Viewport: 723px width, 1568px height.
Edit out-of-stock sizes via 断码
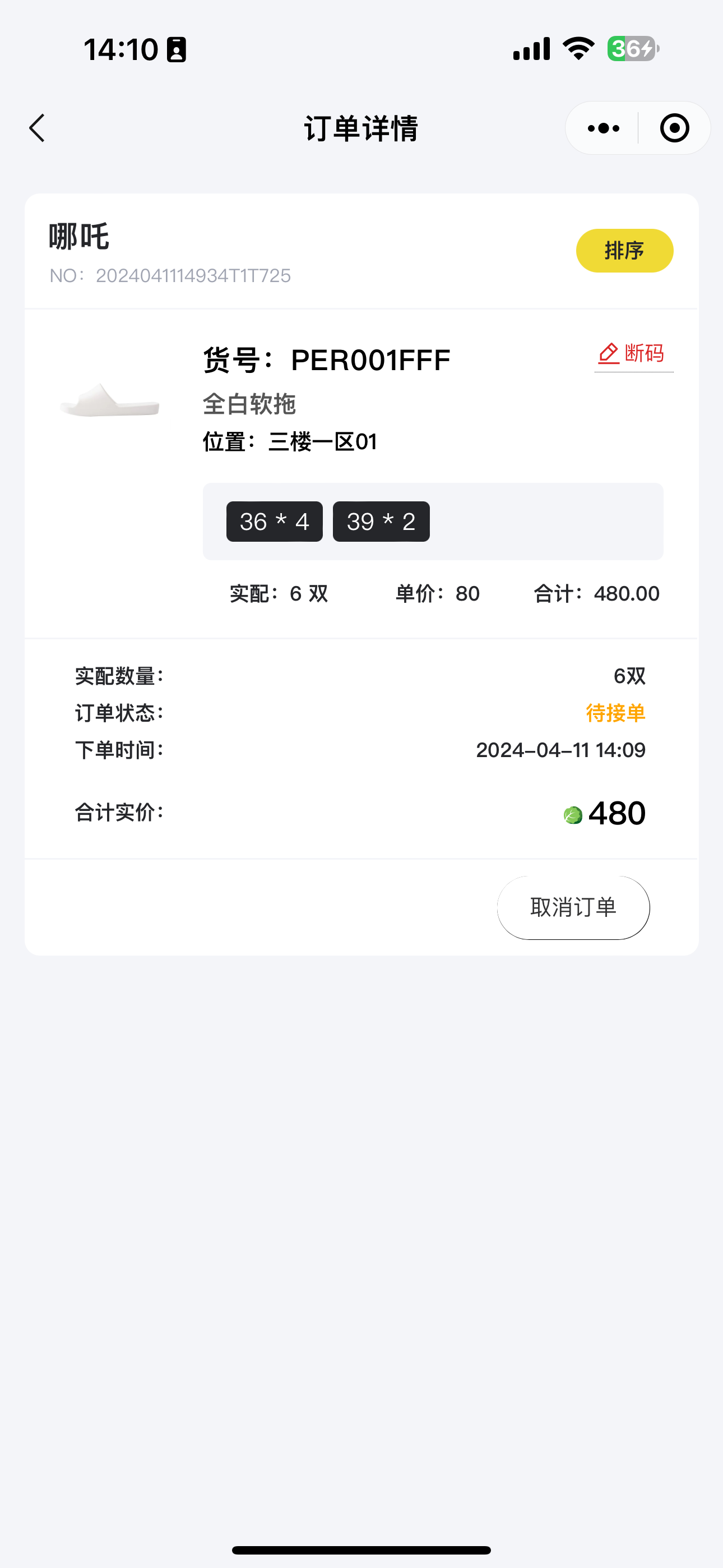tap(632, 354)
